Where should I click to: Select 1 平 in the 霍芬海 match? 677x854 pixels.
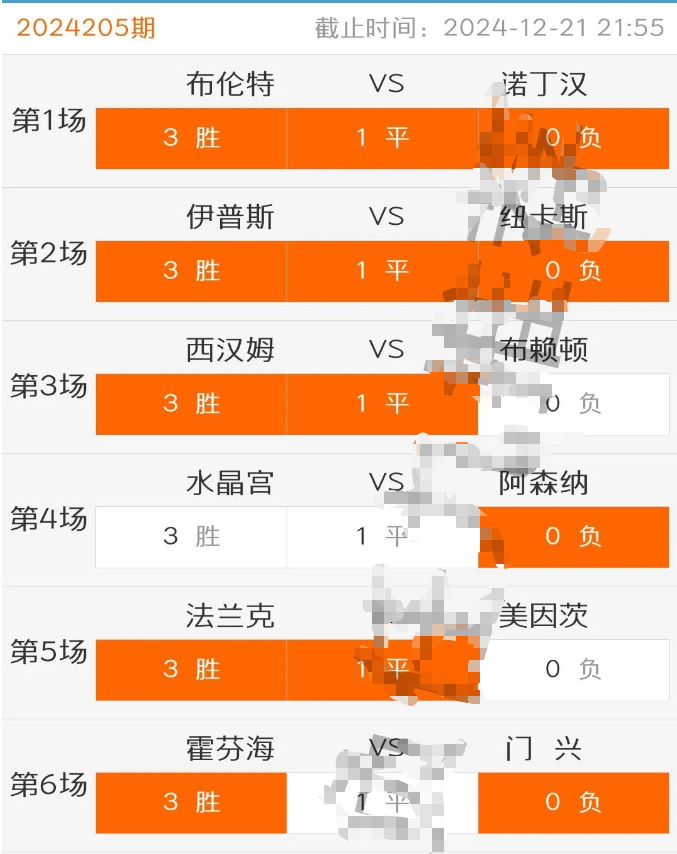[x=382, y=803]
